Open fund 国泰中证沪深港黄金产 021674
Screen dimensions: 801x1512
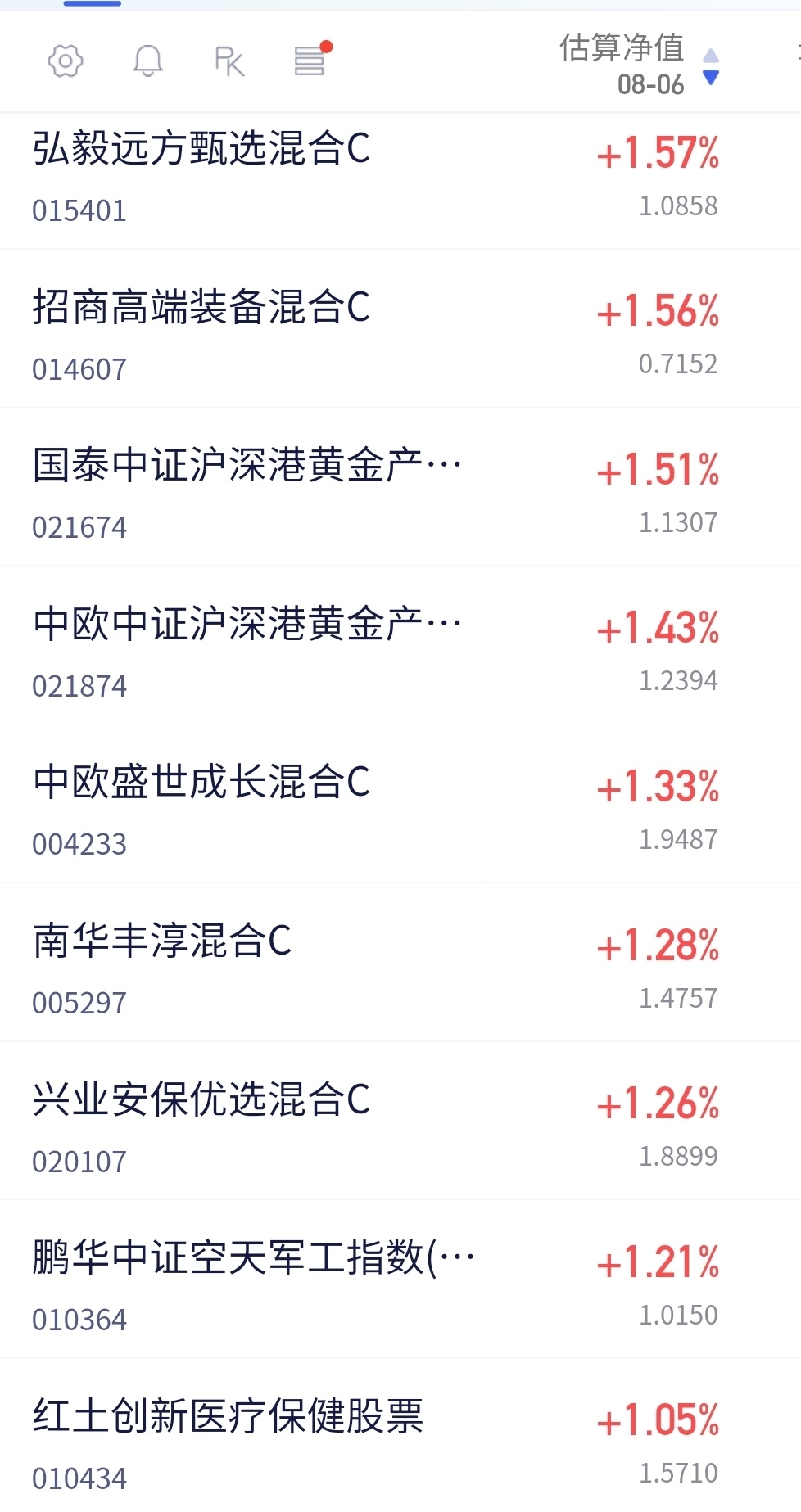[x=400, y=487]
